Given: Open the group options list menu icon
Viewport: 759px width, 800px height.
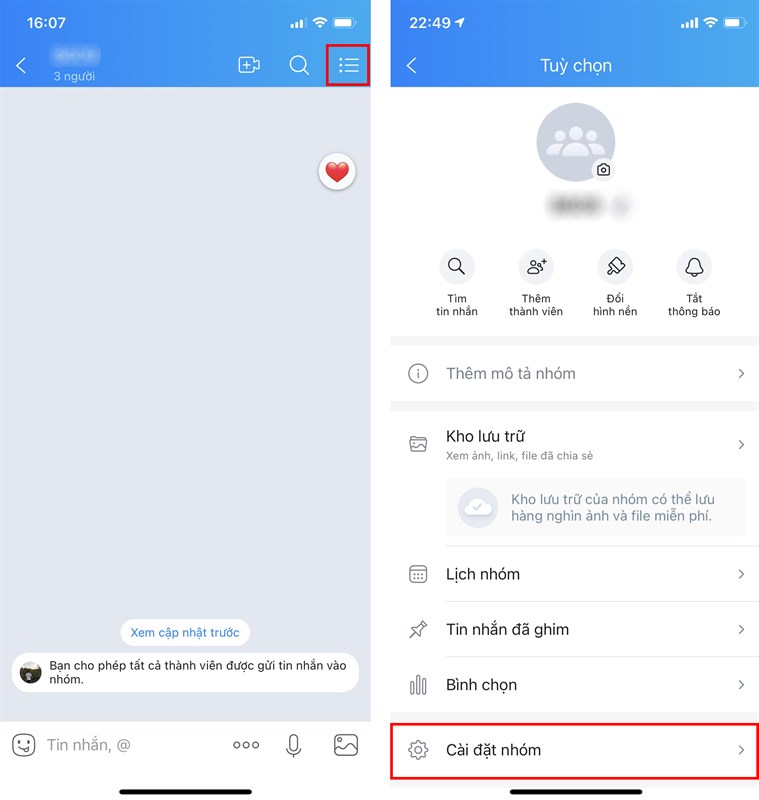Looking at the screenshot, I should click(x=348, y=65).
